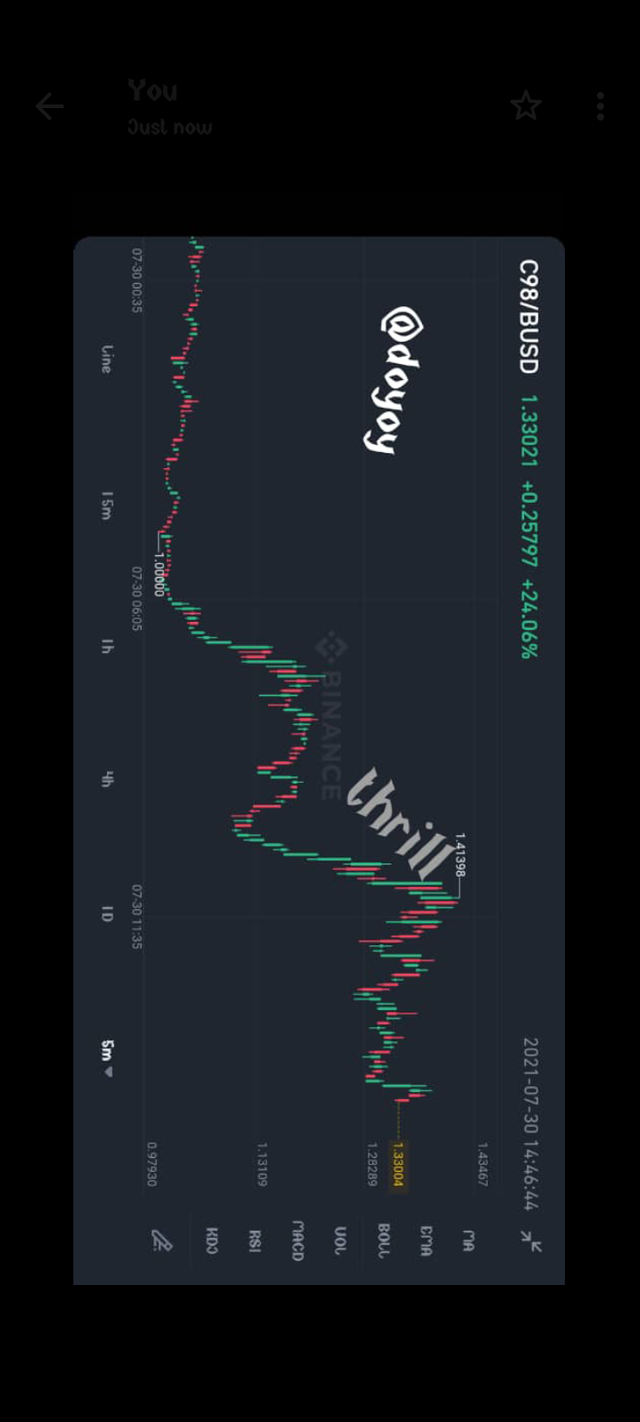Viewport: 640px width, 1422px height.
Task: Star this image message
Action: [x=526, y=106]
